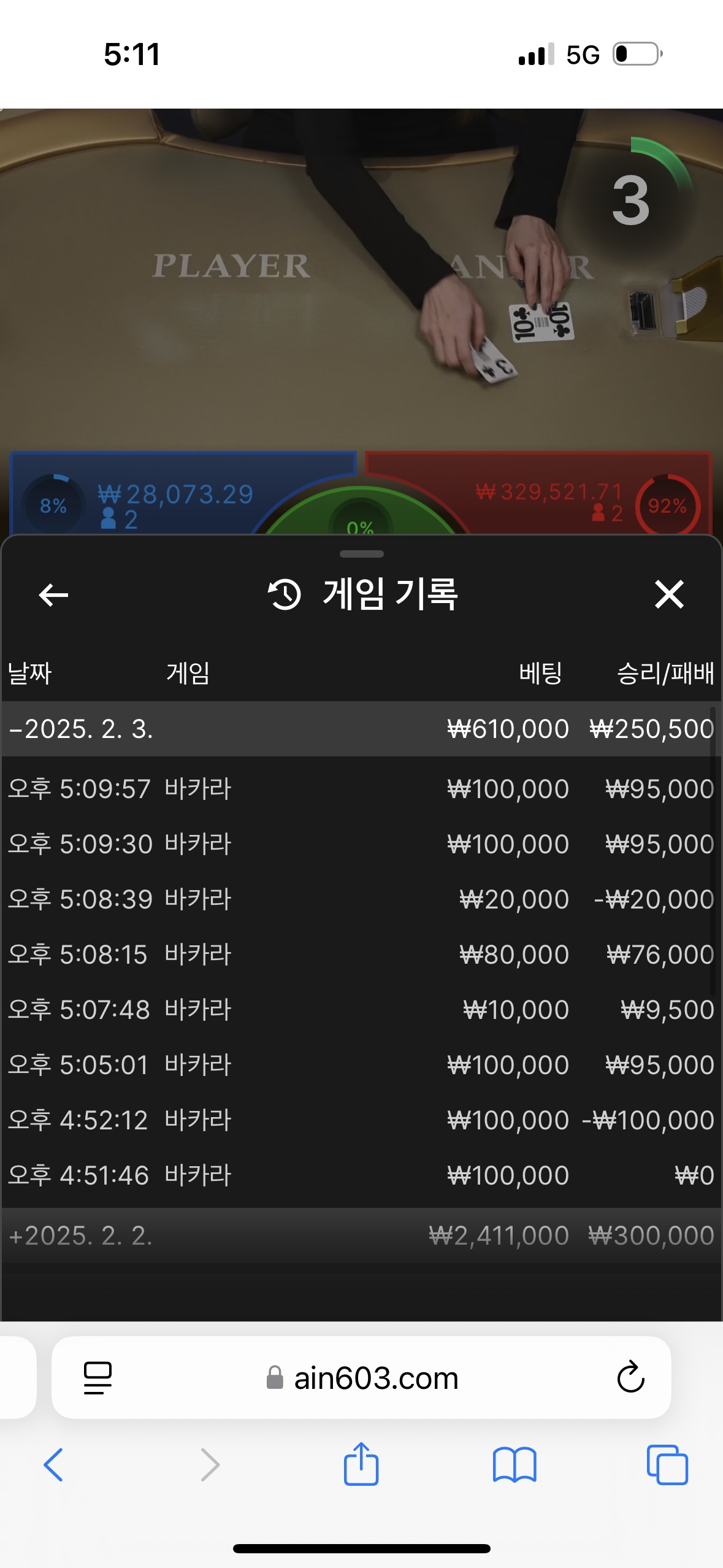The height and width of the screenshot is (1568, 723).
Task: Show open Safari tabs
Action: [667, 1465]
